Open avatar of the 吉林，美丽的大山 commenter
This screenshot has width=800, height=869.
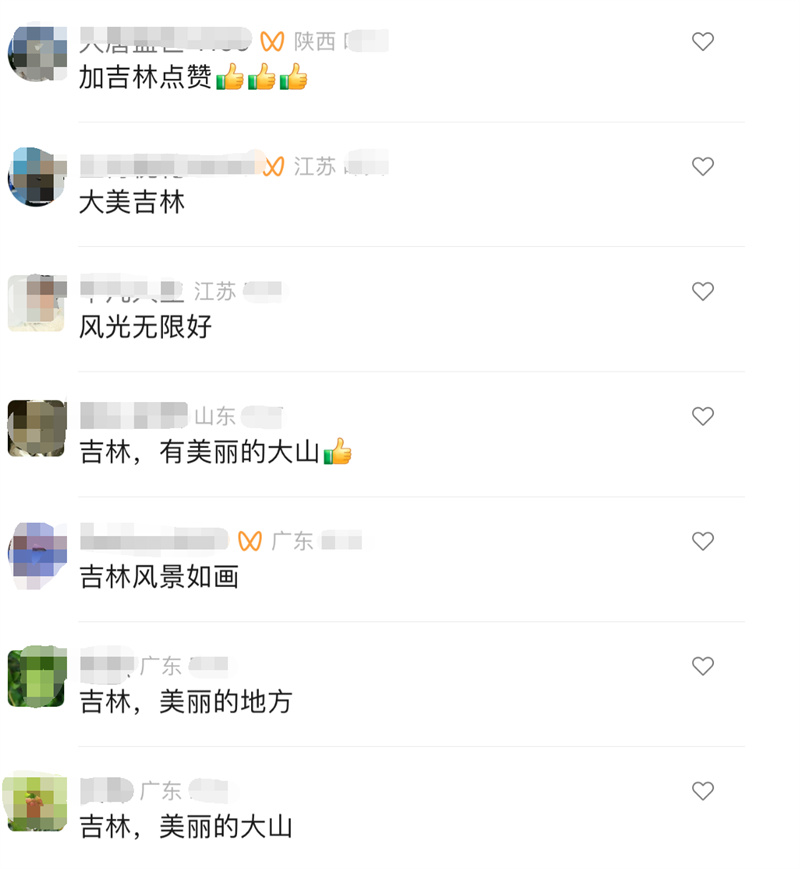pos(37,802)
